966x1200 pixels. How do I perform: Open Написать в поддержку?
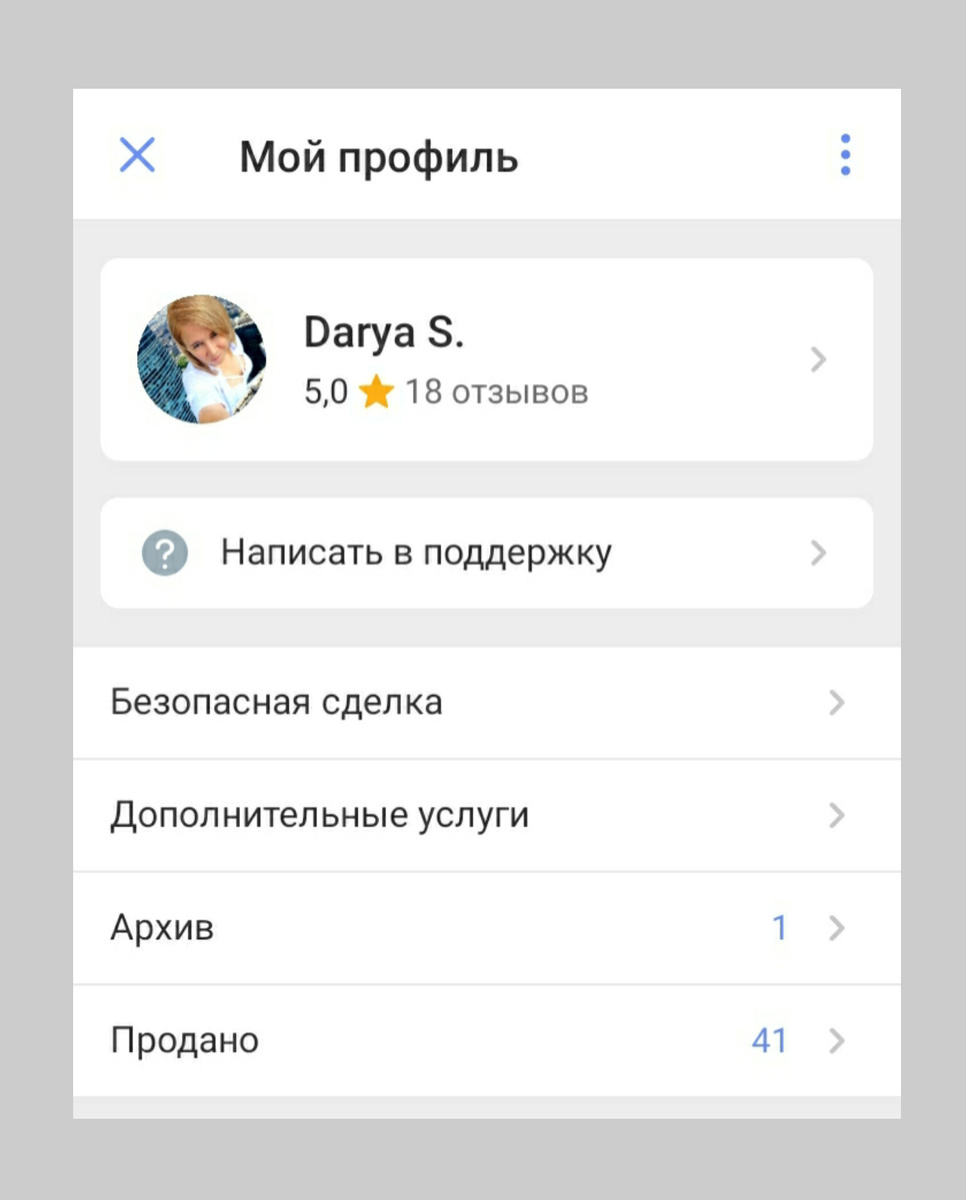pyautogui.click(x=420, y=552)
